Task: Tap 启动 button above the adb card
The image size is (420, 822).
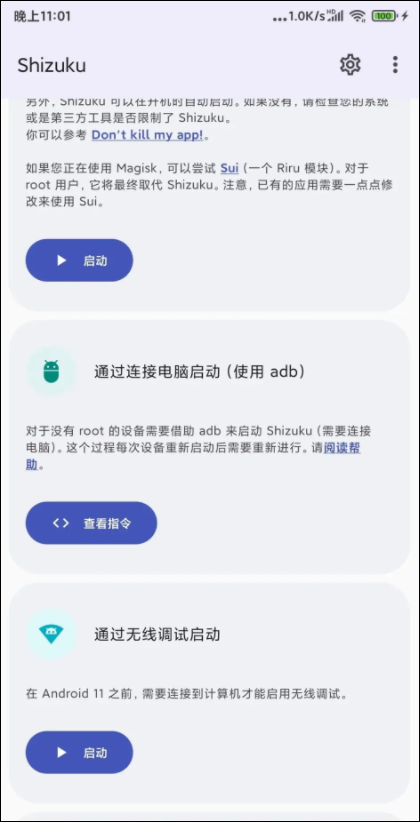Action: coord(79,261)
